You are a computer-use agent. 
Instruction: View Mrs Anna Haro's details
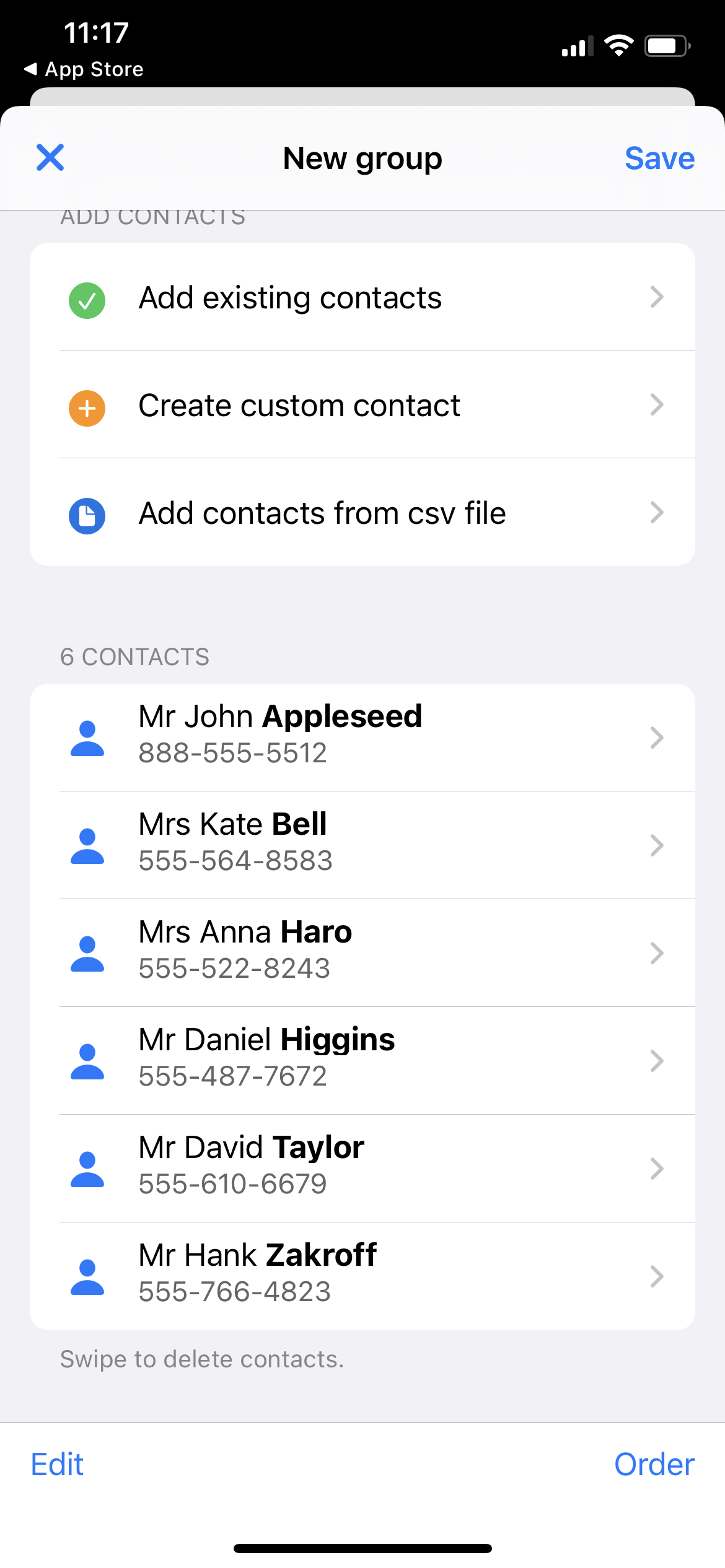click(x=362, y=951)
